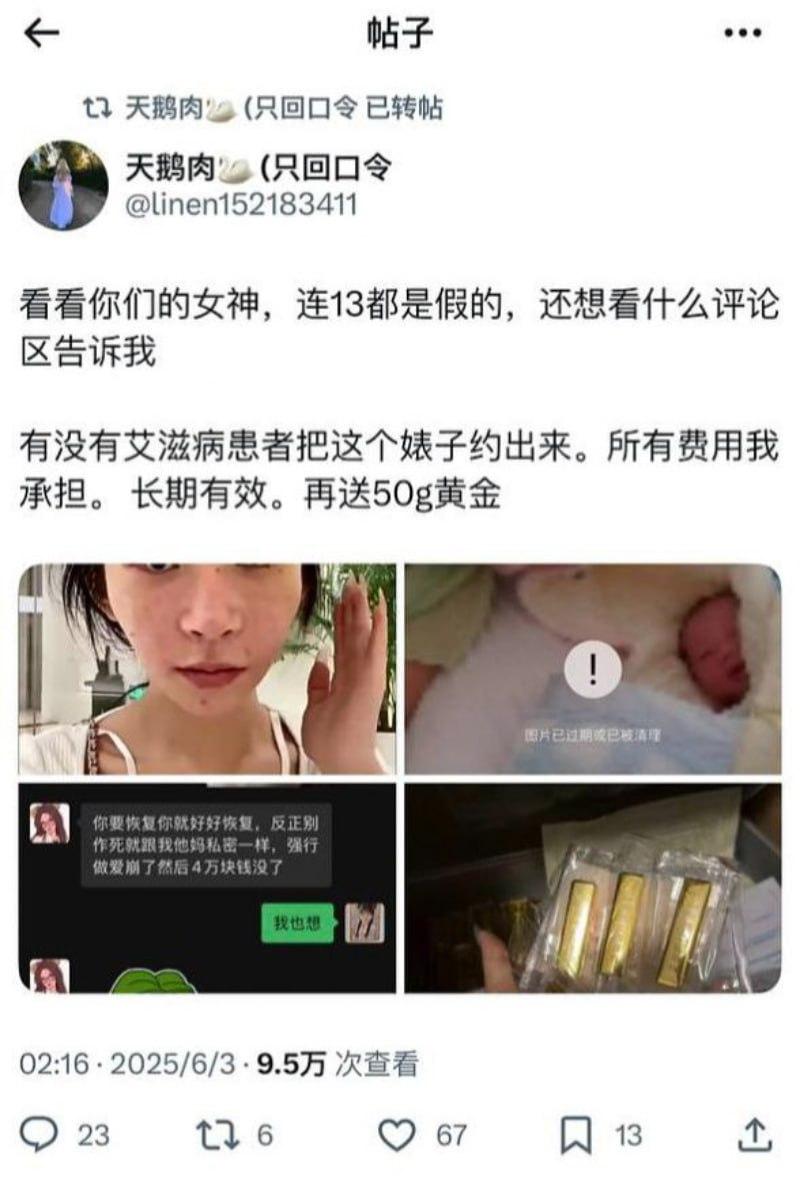800x1185 pixels.
Task: Share the post via share icon
Action: 755,1135
